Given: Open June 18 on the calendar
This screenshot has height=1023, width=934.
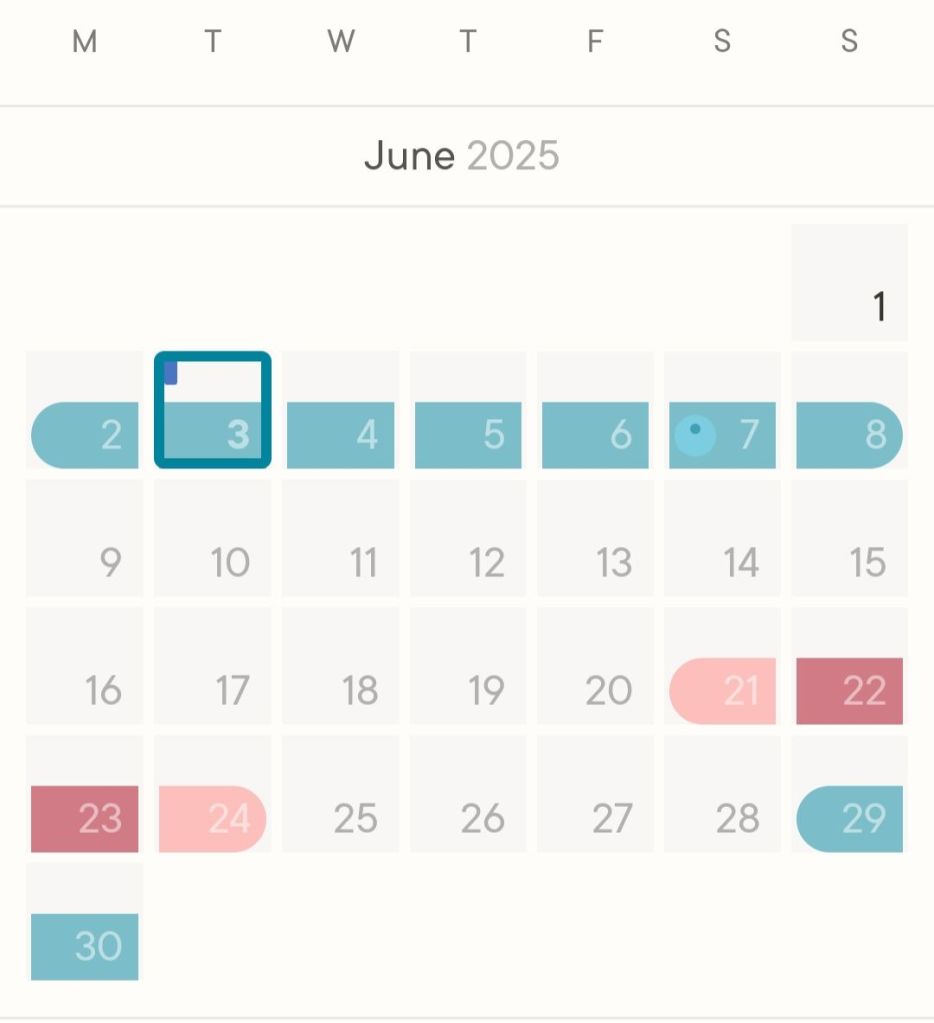Looking at the screenshot, I should tap(340, 667).
